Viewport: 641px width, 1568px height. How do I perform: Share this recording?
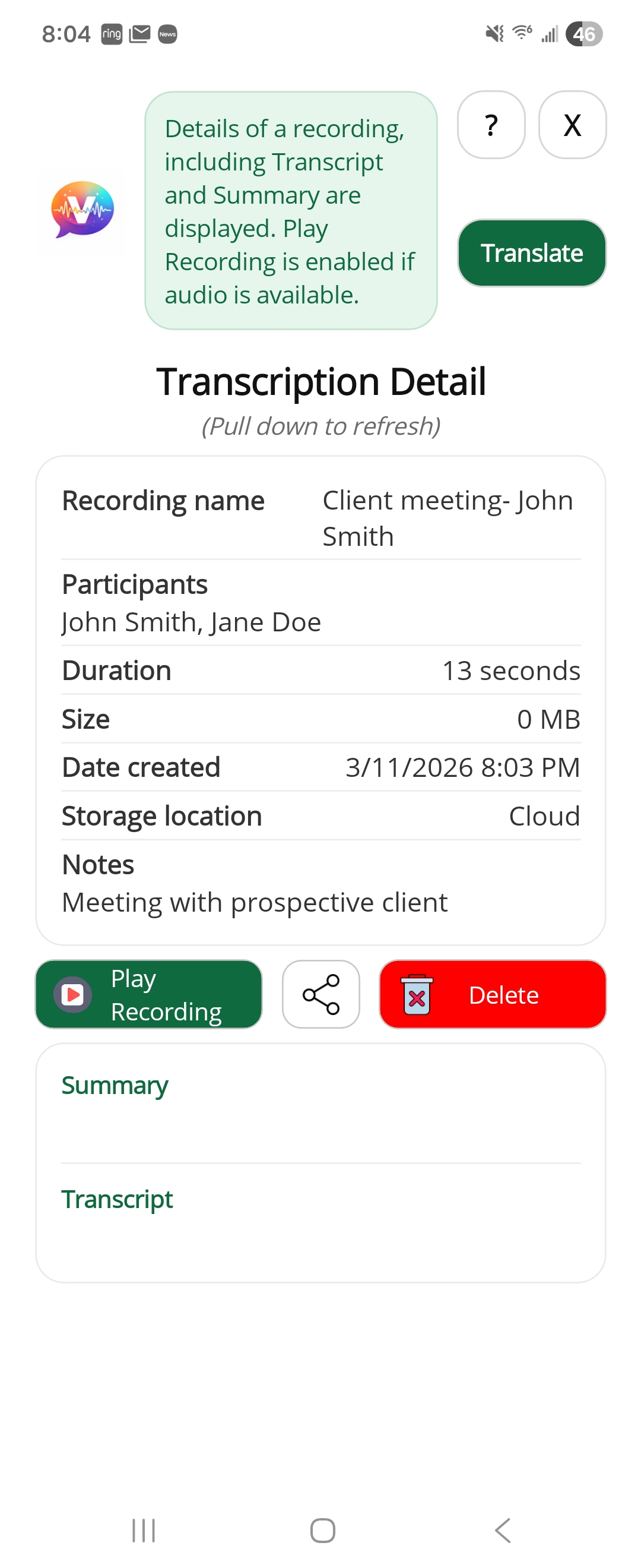point(320,994)
